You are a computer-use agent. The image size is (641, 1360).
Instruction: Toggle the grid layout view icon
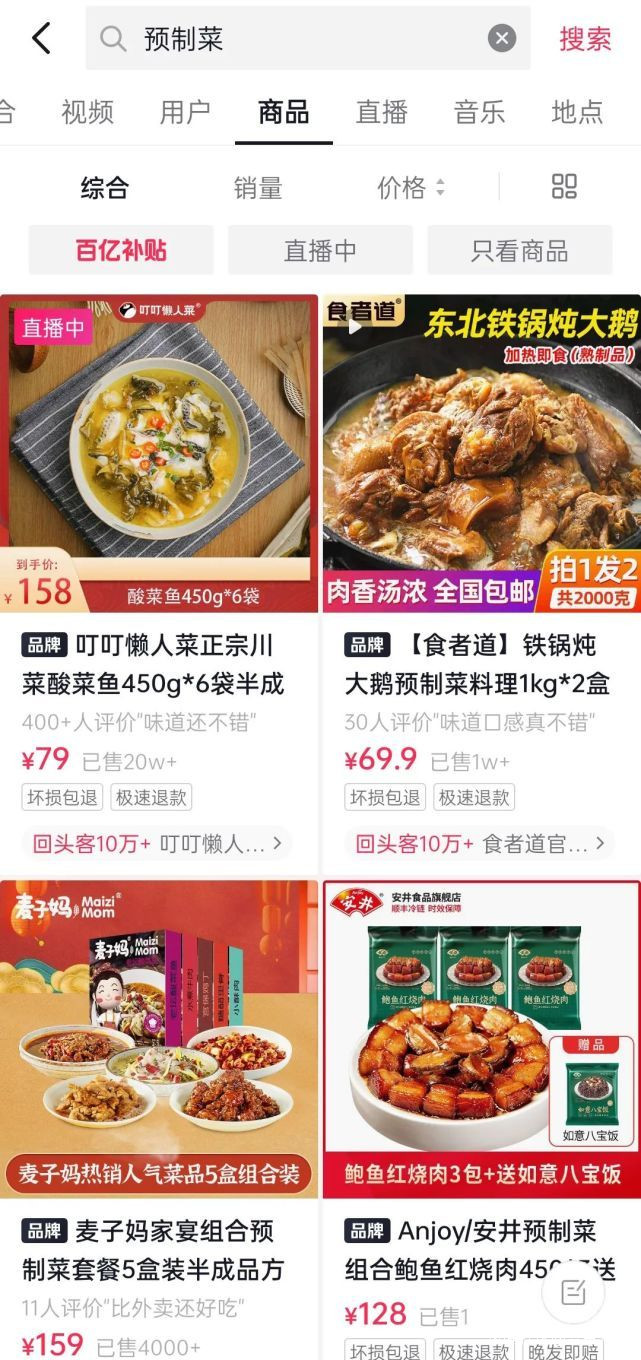click(565, 186)
